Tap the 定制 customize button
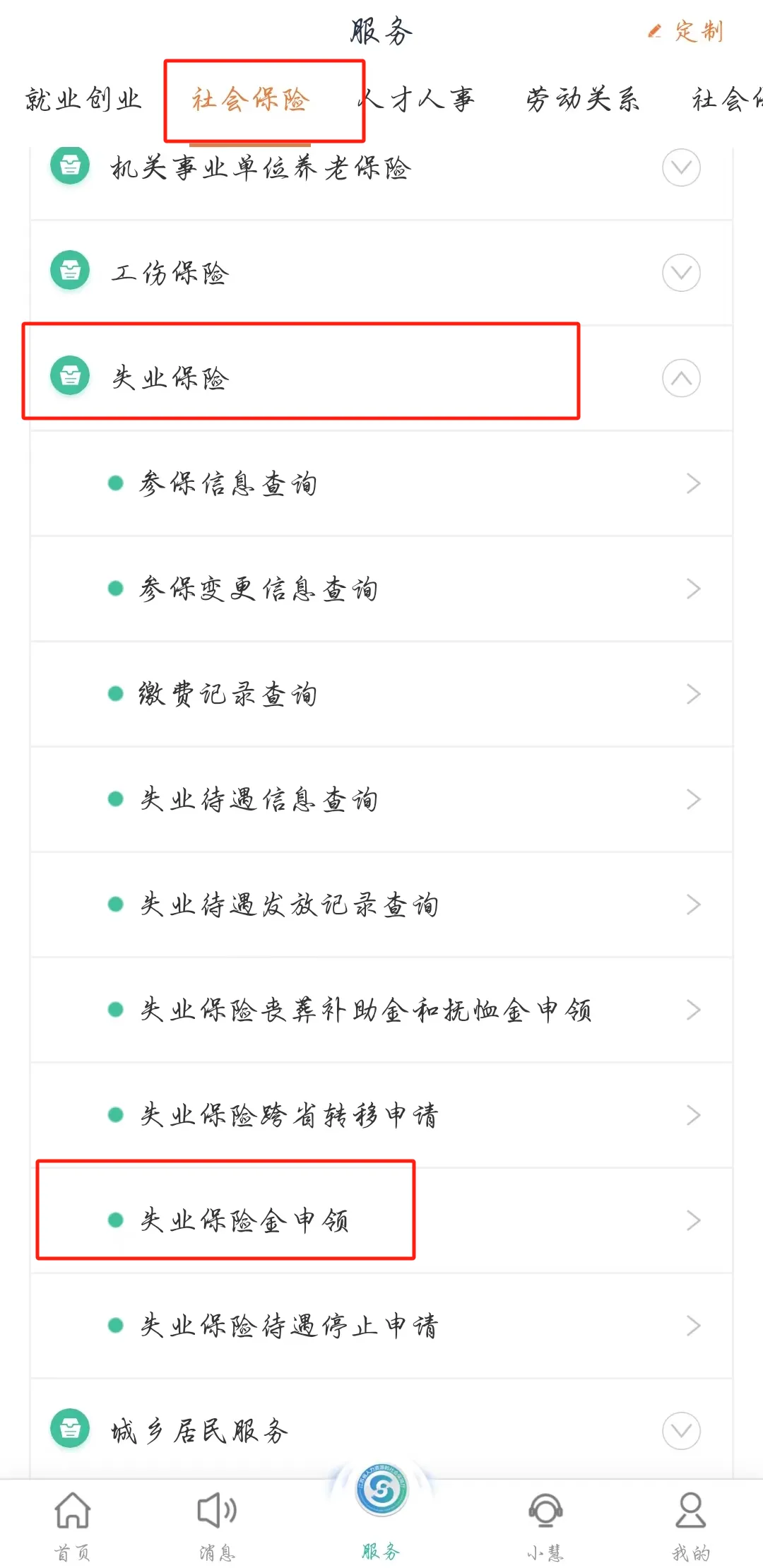The width and height of the screenshot is (763, 1568). (x=685, y=31)
